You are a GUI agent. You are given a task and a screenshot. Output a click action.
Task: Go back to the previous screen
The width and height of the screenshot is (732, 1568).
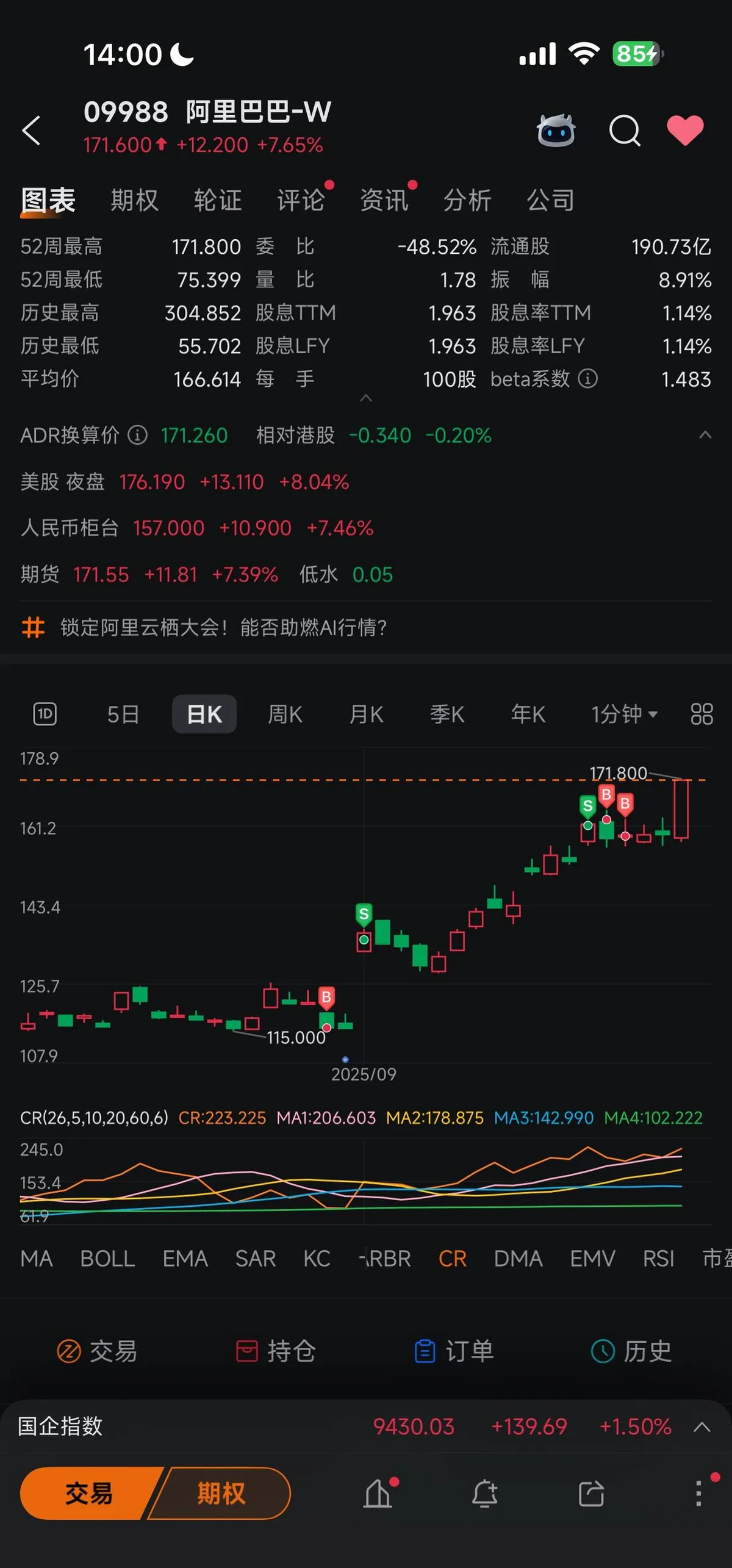coord(32,131)
